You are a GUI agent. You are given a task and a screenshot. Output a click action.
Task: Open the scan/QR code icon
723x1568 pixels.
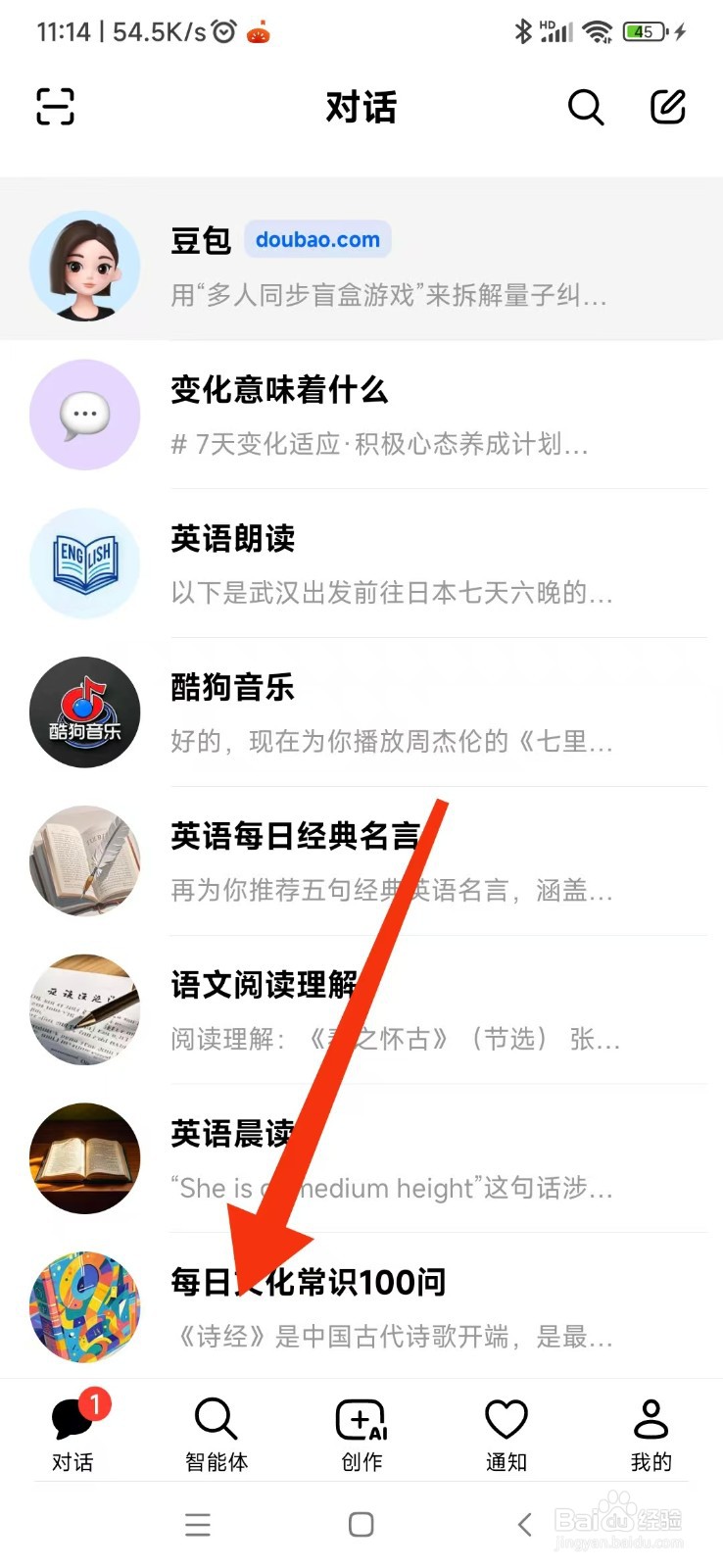55,108
